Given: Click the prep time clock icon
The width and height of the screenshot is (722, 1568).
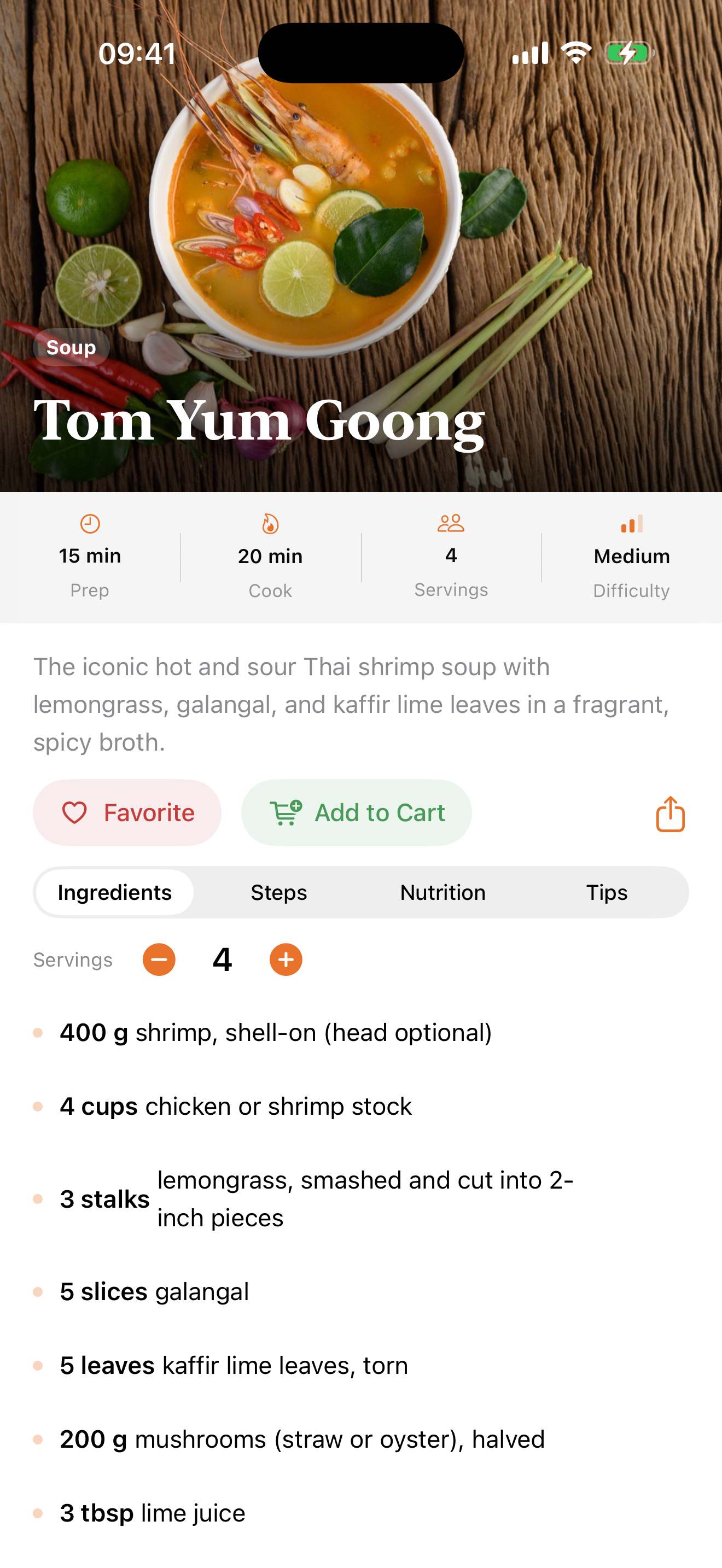Looking at the screenshot, I should point(90,523).
